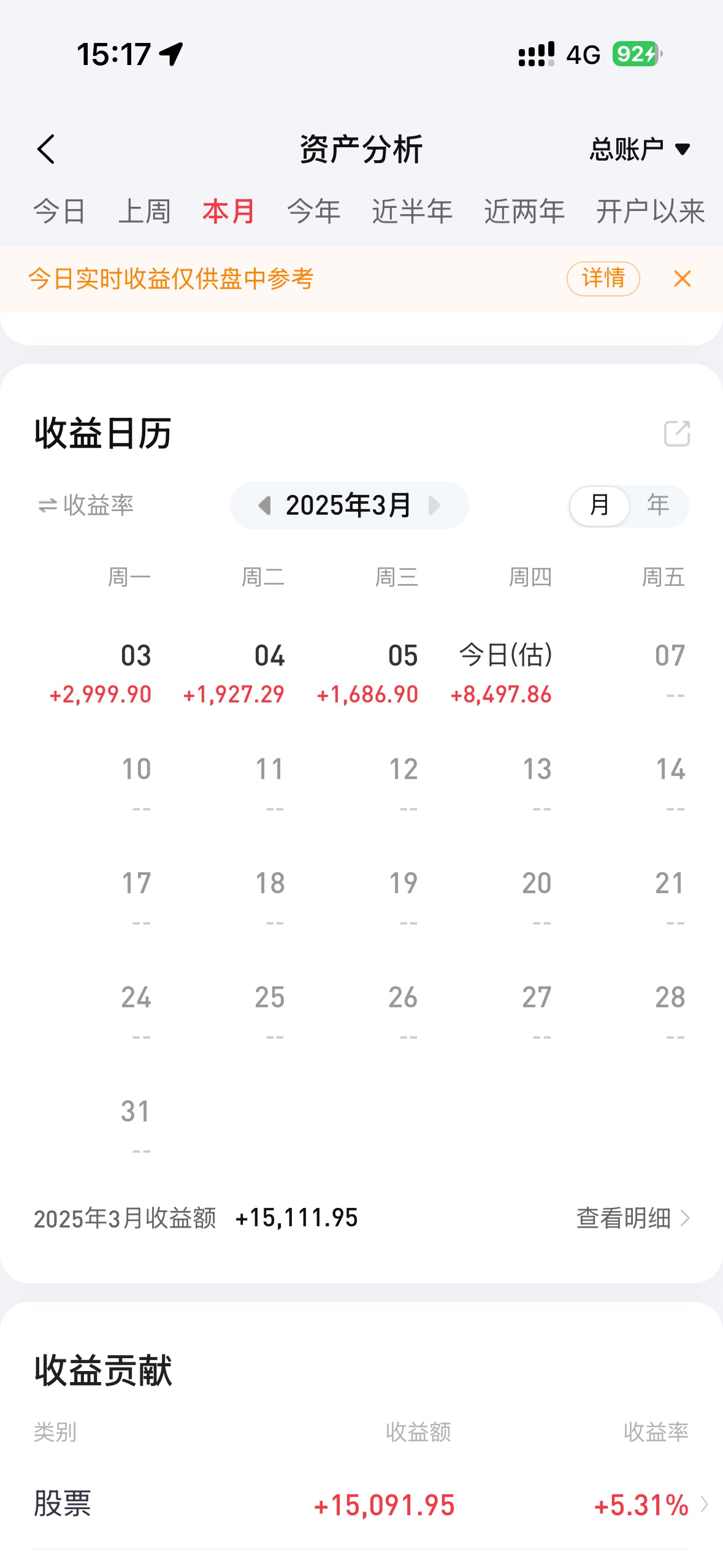Switch calendar to 年 view
The height and width of the screenshot is (1568, 723).
(x=658, y=505)
